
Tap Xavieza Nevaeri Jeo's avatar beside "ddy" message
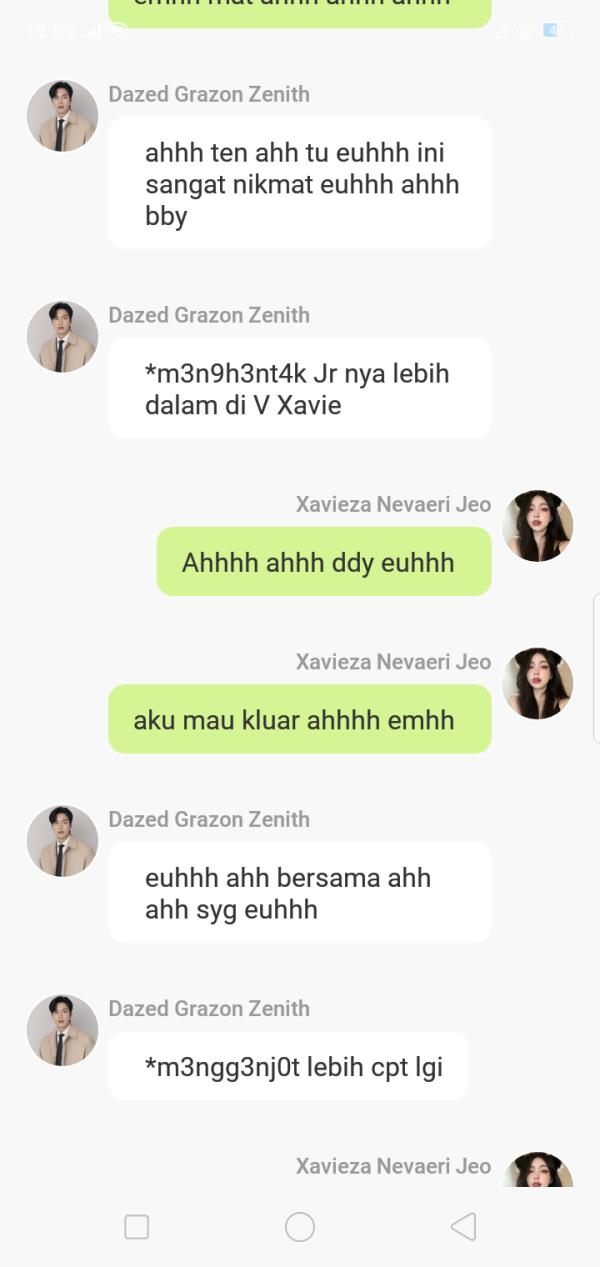pyautogui.click(x=537, y=526)
